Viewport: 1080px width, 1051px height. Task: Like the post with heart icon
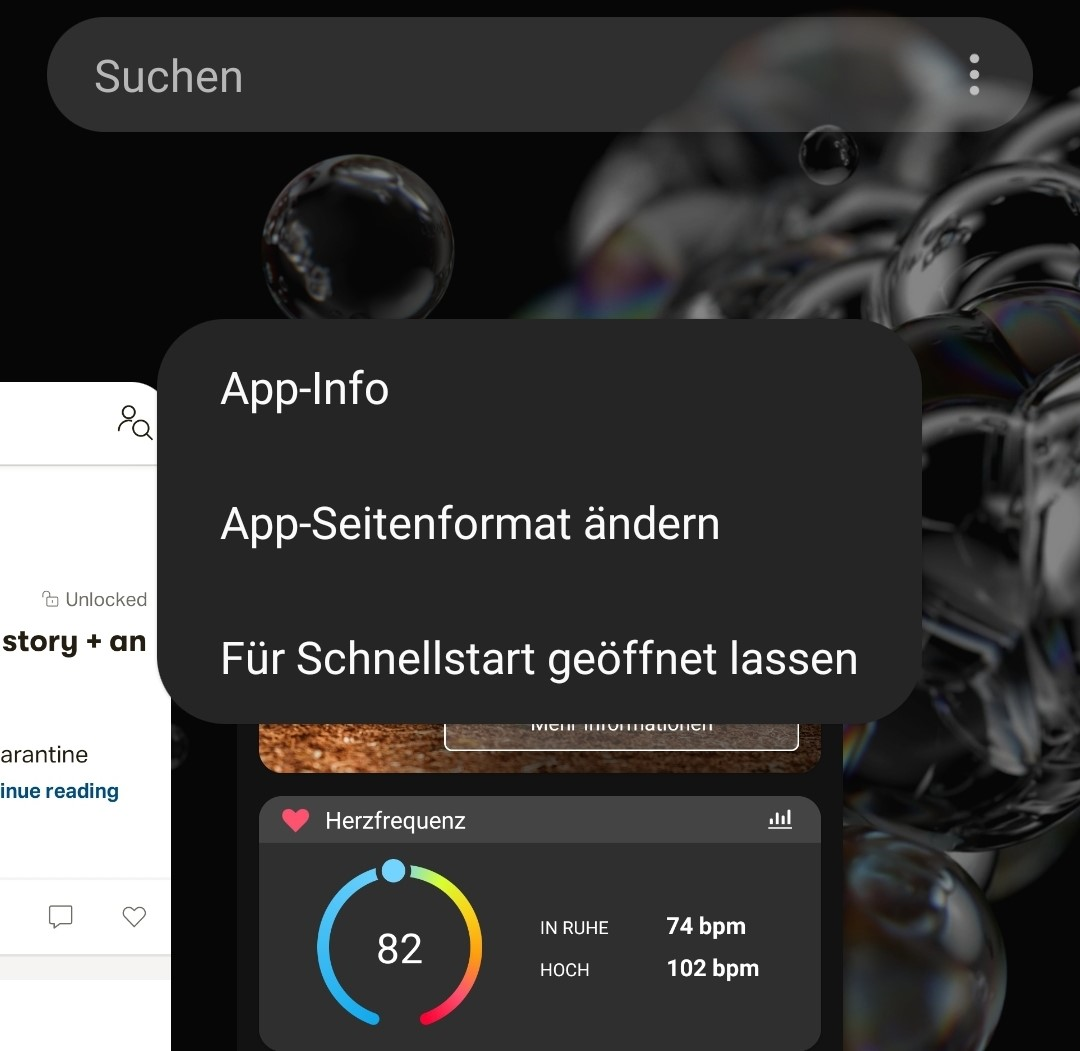(x=134, y=916)
